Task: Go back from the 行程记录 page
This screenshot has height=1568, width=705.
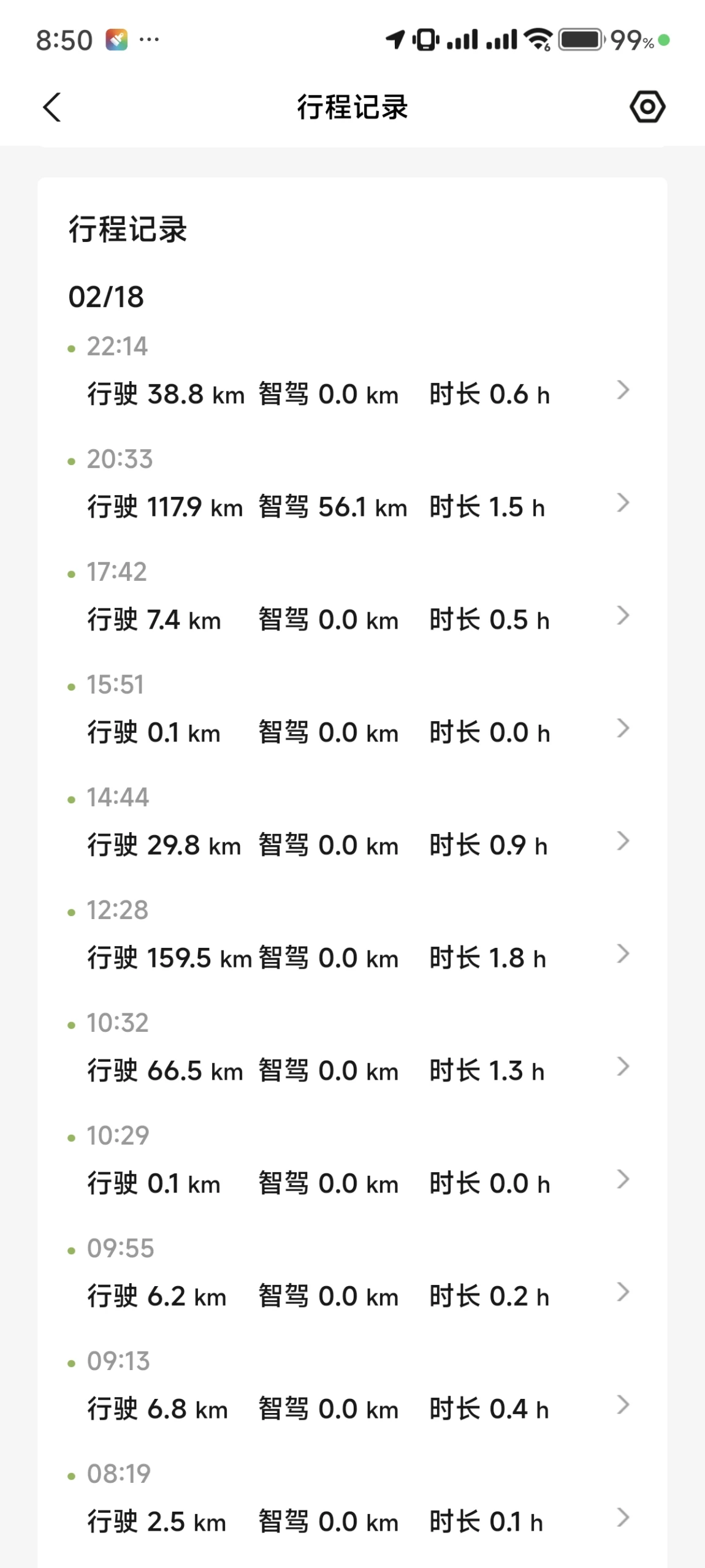Action: coord(52,108)
